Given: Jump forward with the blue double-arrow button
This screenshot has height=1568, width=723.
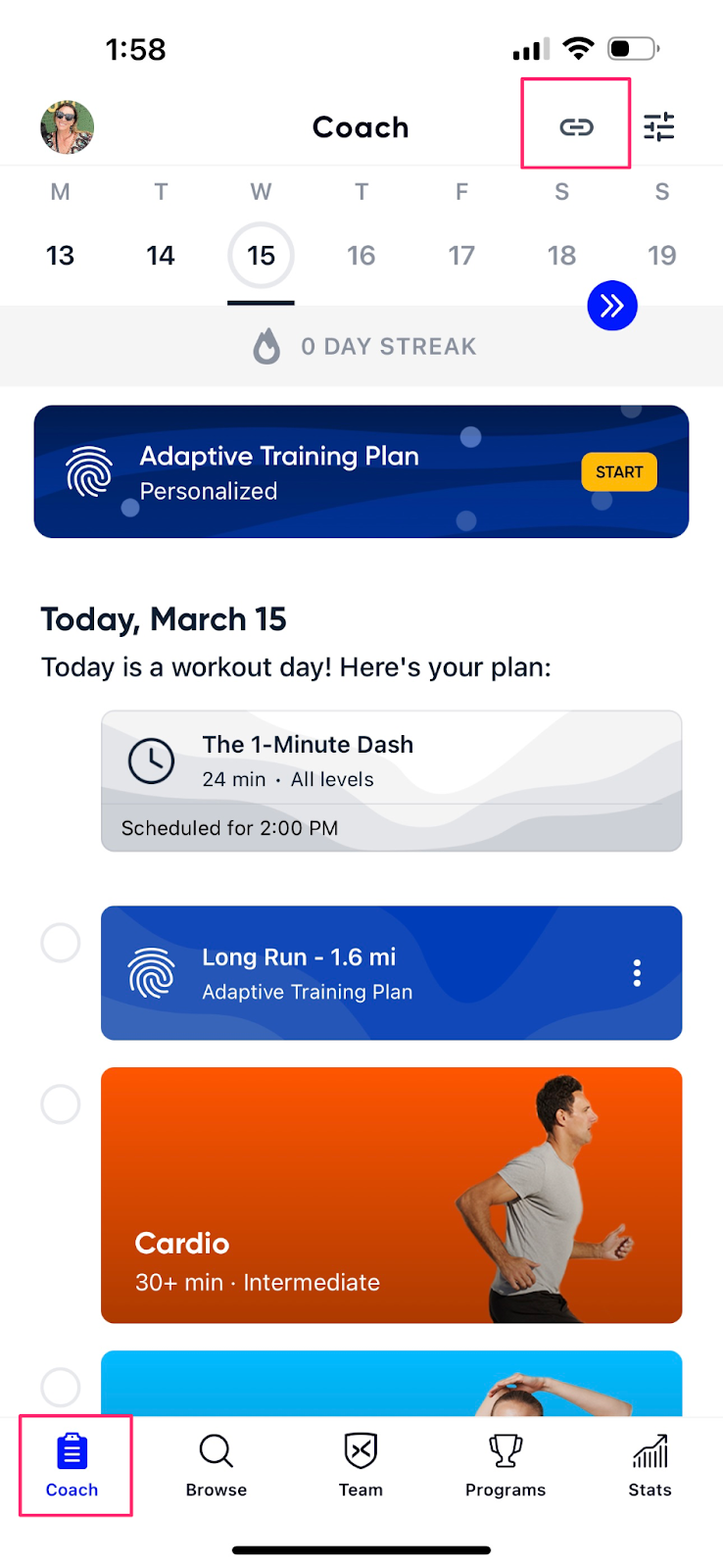Looking at the screenshot, I should [x=612, y=306].
